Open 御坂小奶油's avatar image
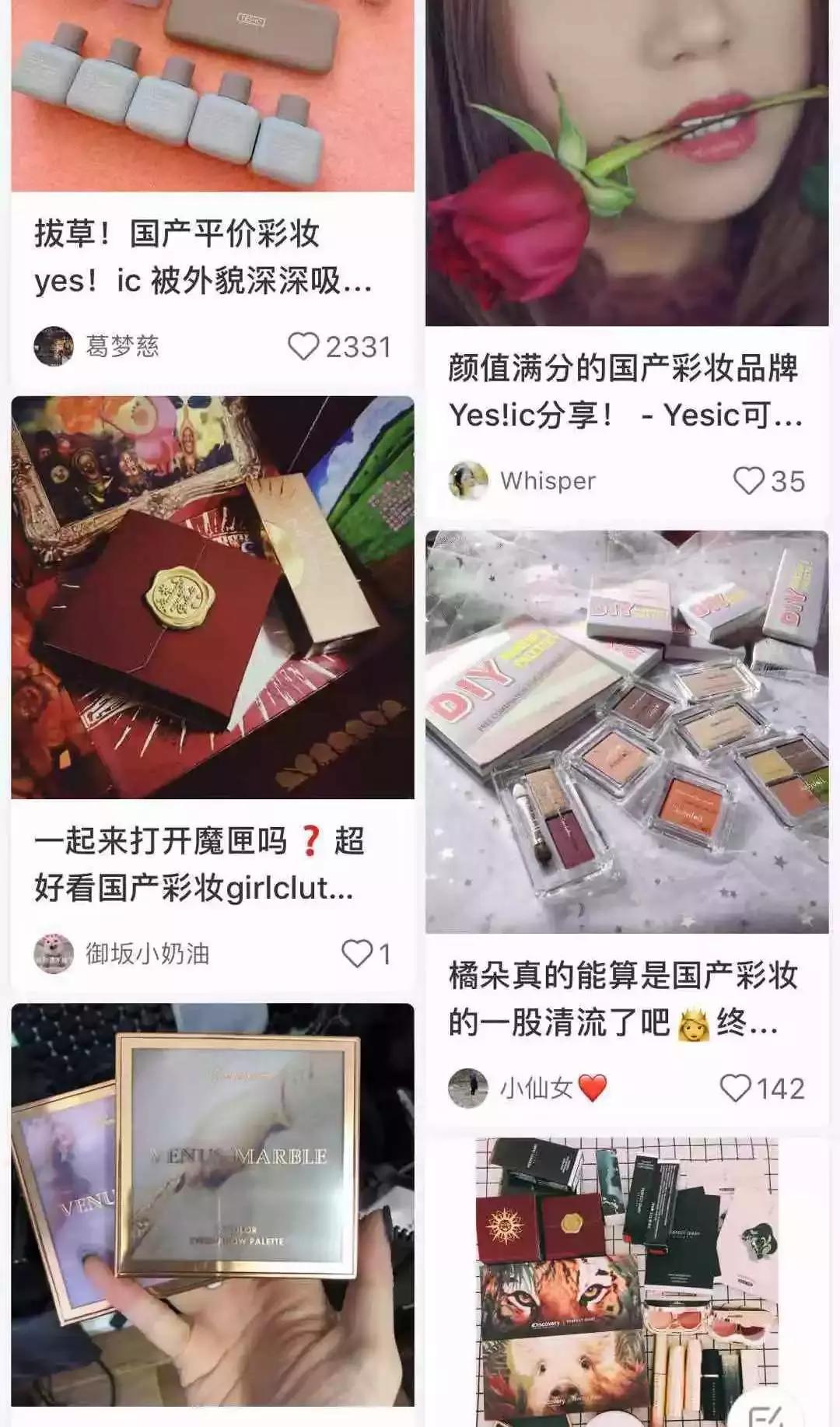 [x=53, y=951]
